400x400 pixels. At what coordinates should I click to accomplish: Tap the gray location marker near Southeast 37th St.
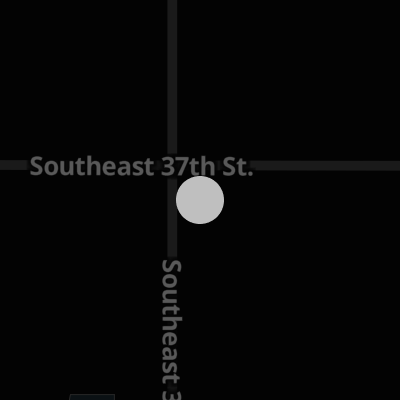coord(200,200)
